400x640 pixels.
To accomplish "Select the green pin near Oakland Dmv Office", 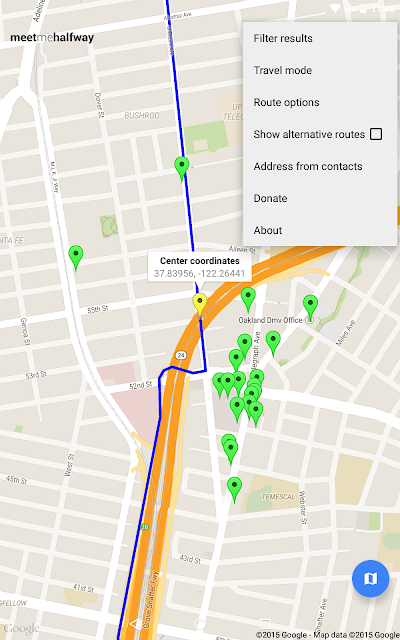I will click(x=310, y=306).
